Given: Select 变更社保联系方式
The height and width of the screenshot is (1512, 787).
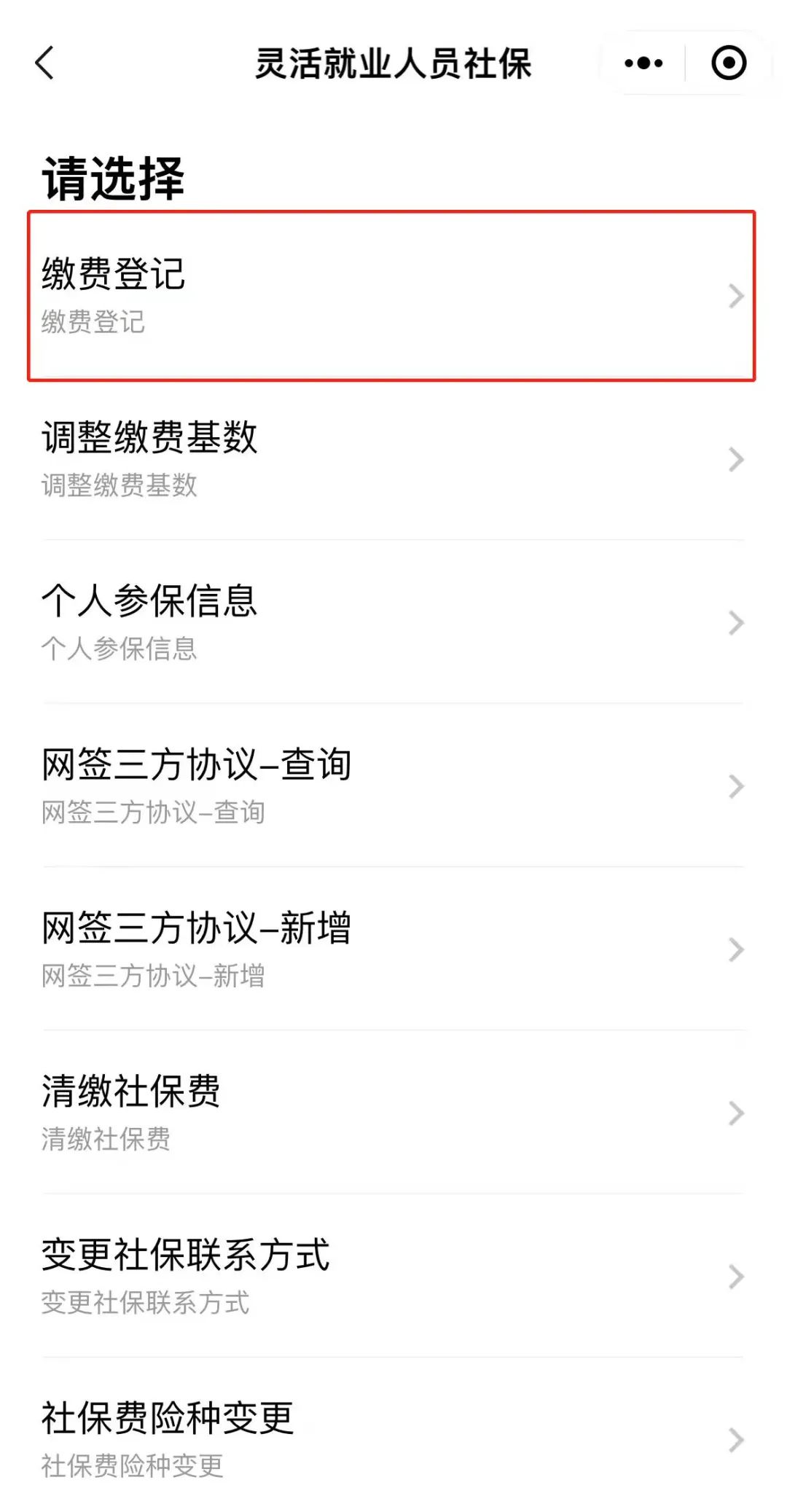Looking at the screenshot, I should click(x=392, y=1276).
